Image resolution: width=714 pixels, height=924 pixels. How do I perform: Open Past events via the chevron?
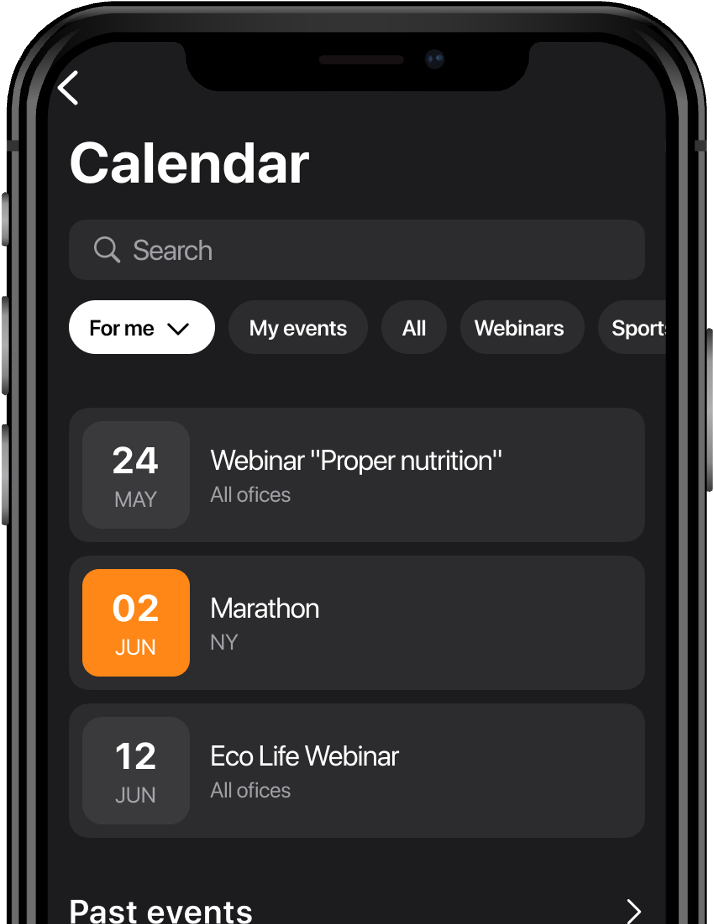pos(633,910)
